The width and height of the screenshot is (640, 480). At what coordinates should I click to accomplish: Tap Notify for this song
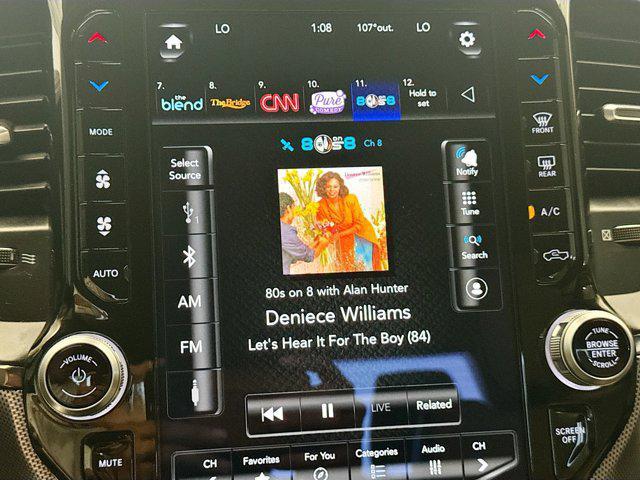[467, 161]
